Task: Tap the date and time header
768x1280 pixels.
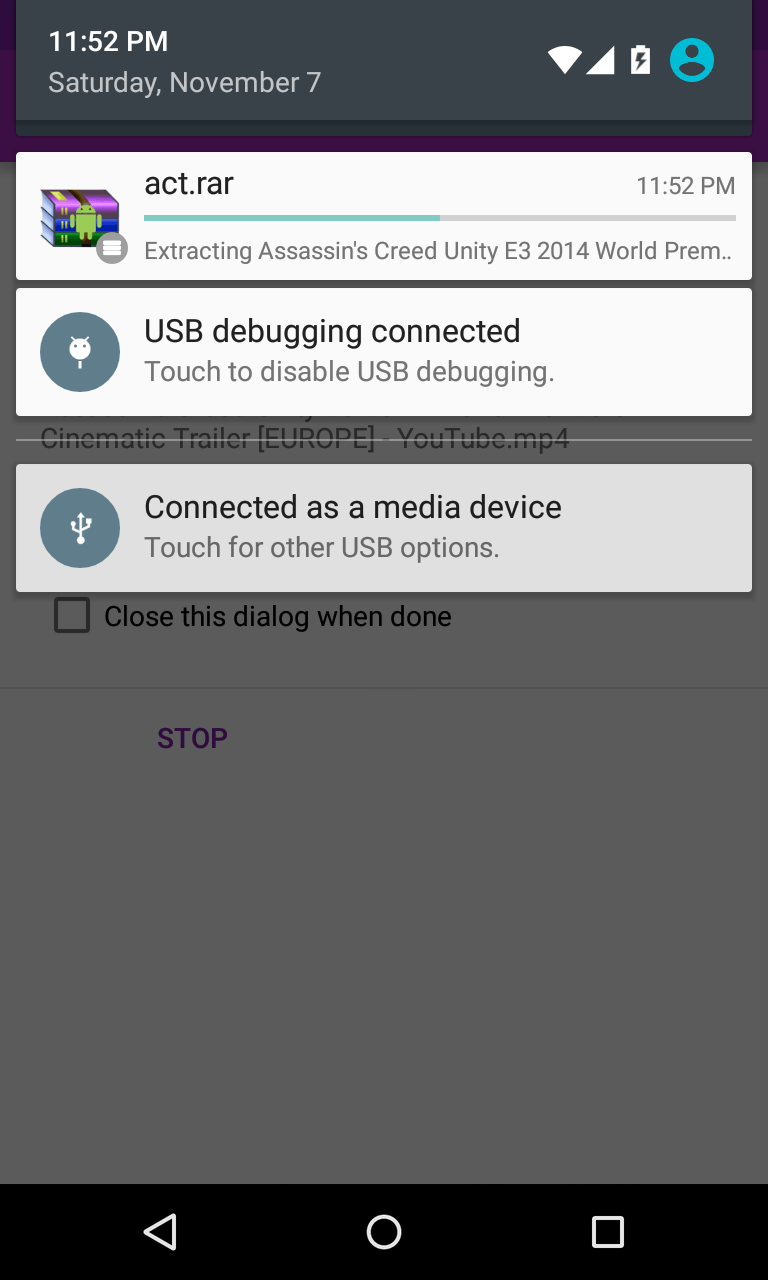Action: coord(185,62)
